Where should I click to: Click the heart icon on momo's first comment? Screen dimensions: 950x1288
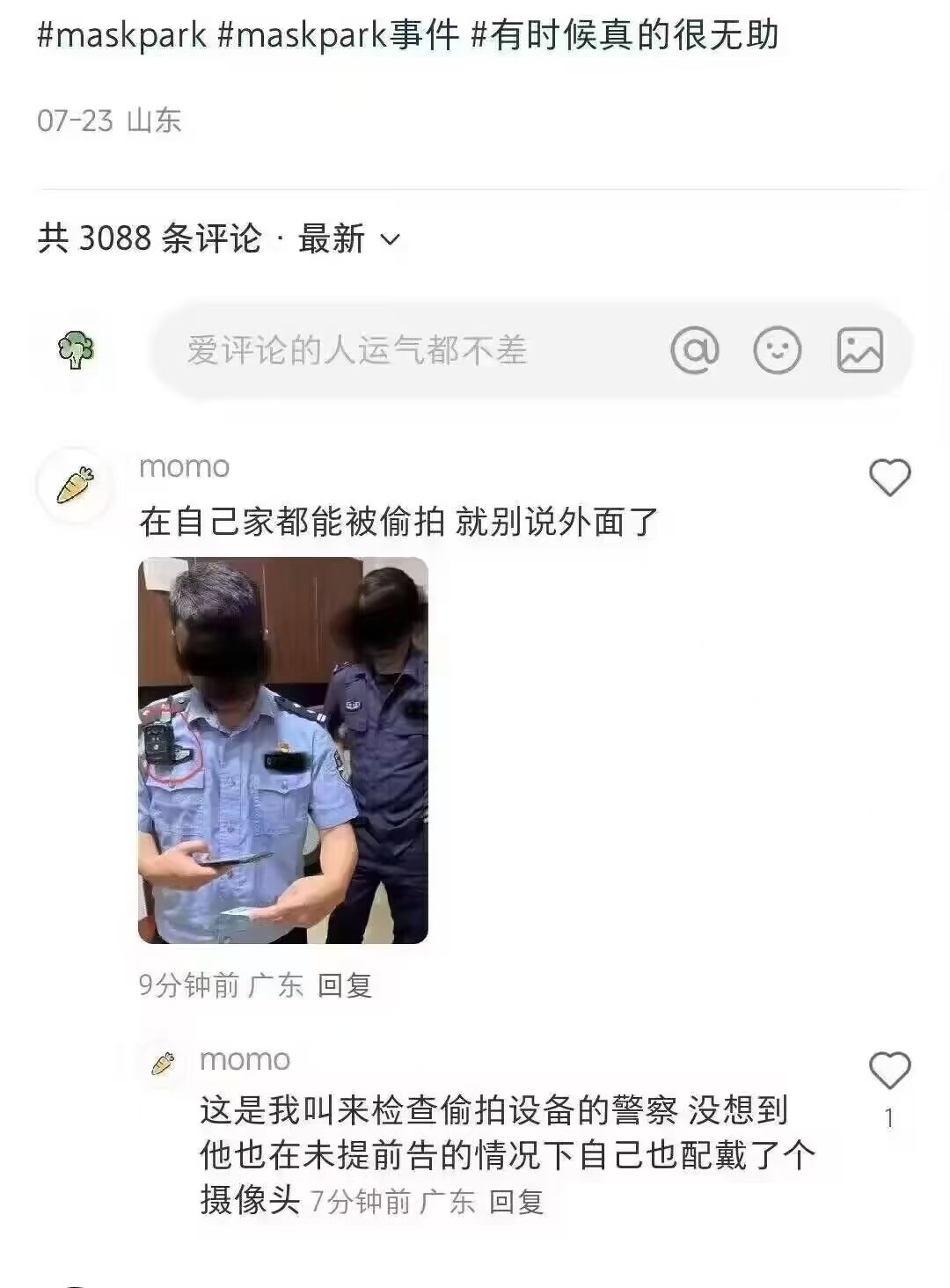pos(890,476)
